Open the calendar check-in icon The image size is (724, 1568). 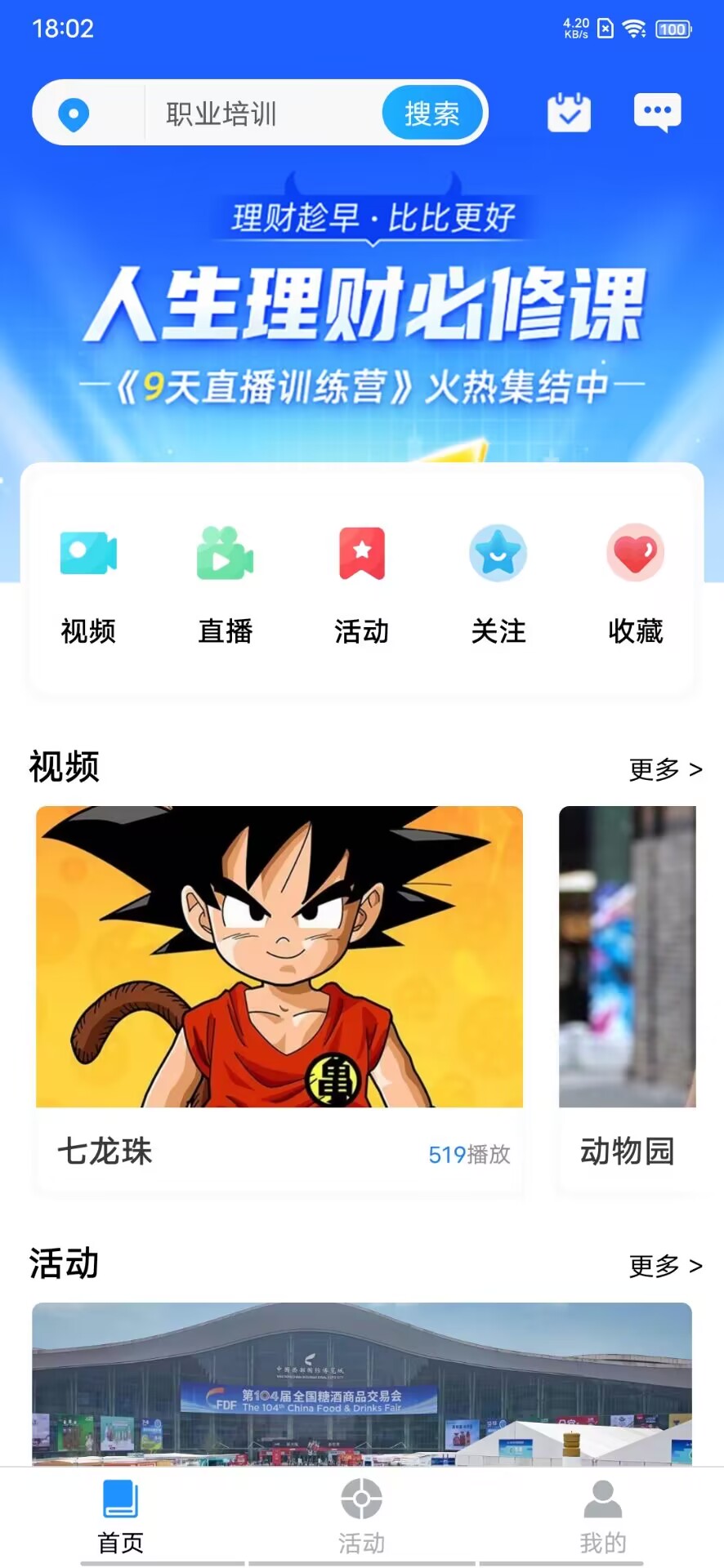[569, 113]
